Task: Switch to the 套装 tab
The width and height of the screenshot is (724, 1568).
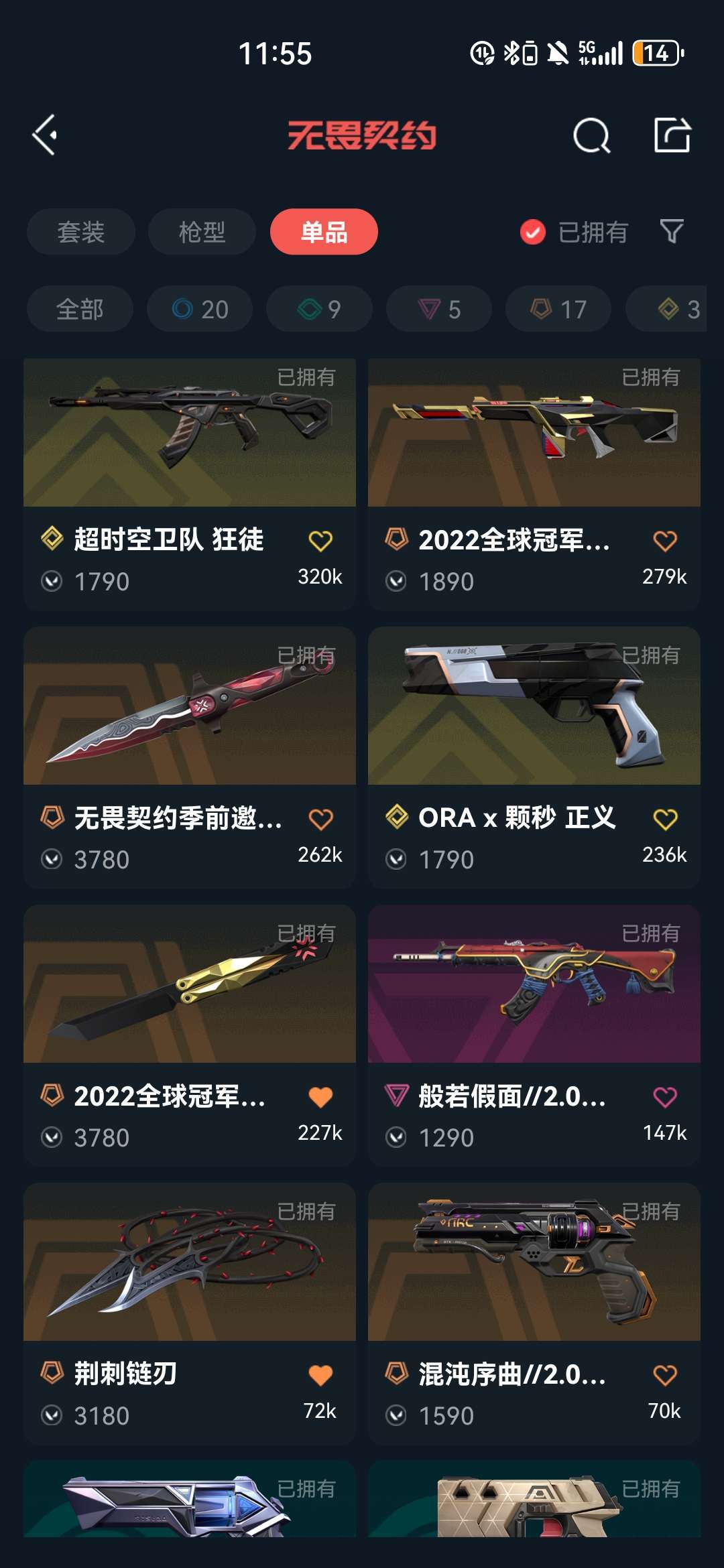Action: 80,233
